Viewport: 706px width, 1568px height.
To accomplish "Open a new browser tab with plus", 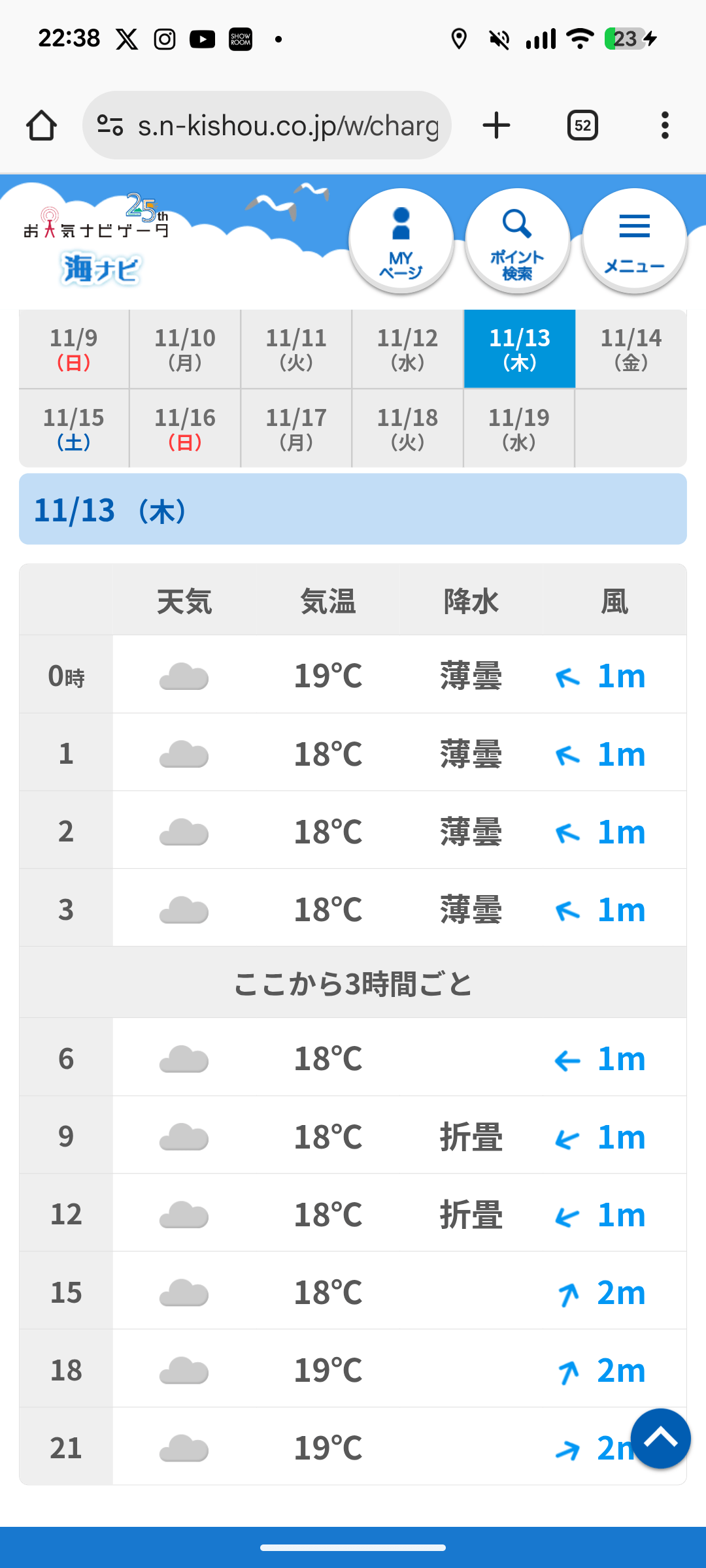I will point(496,124).
